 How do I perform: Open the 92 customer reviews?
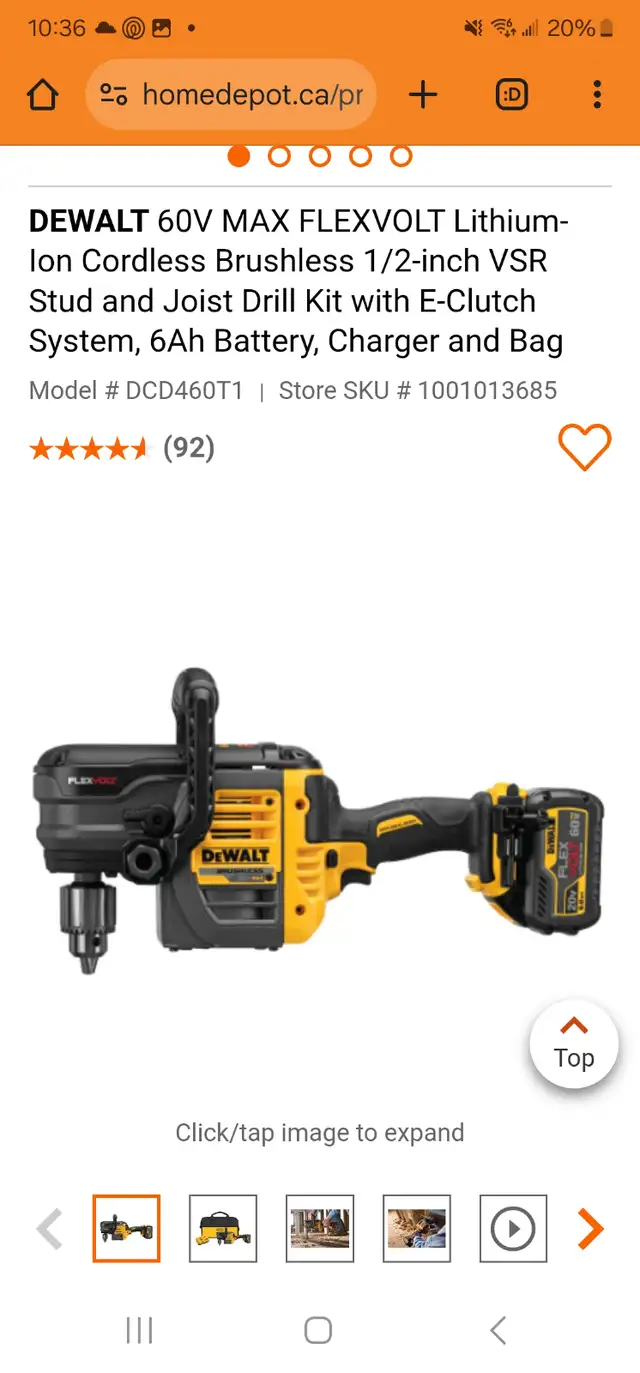[188, 447]
